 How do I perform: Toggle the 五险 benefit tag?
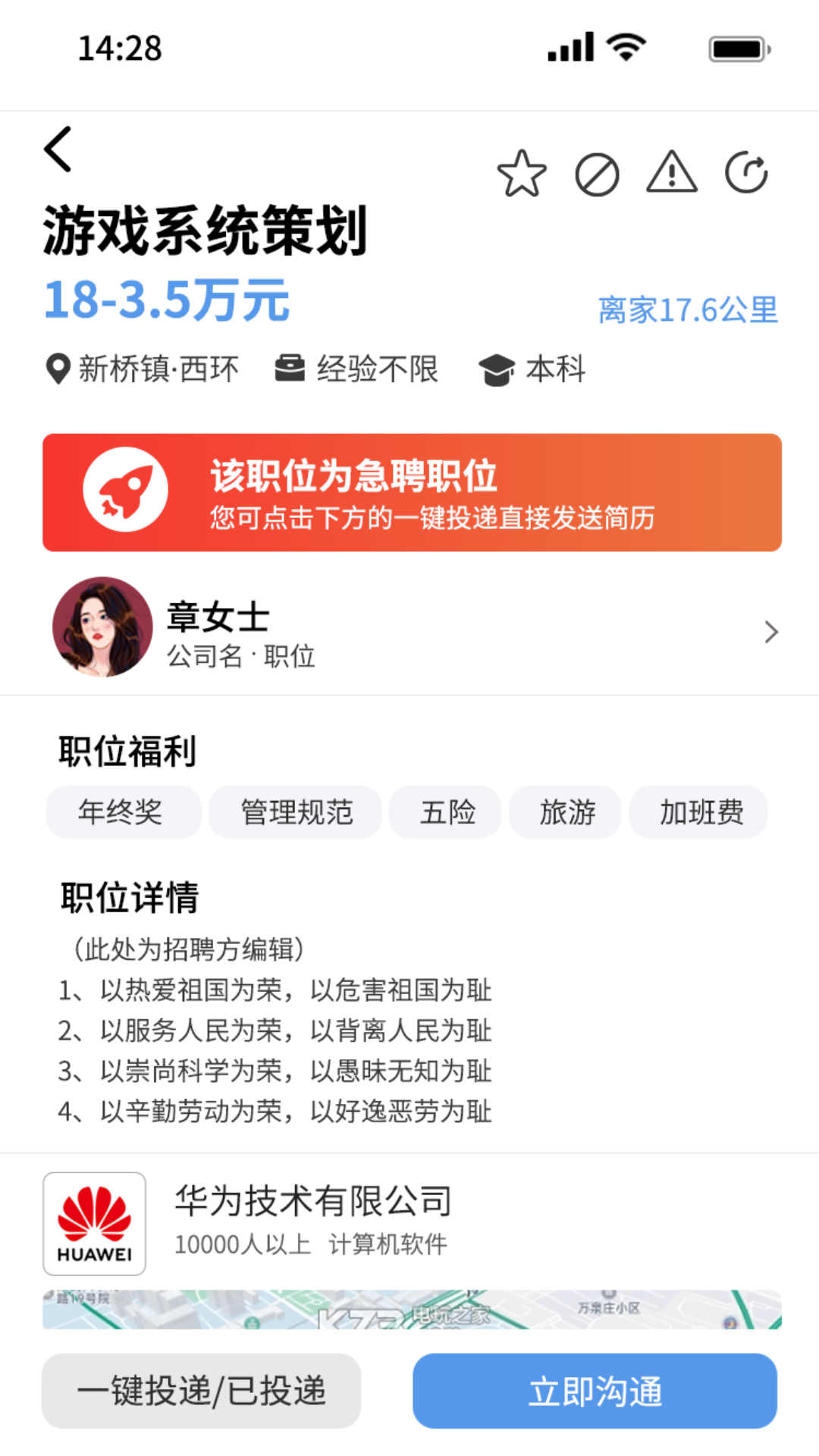444,812
